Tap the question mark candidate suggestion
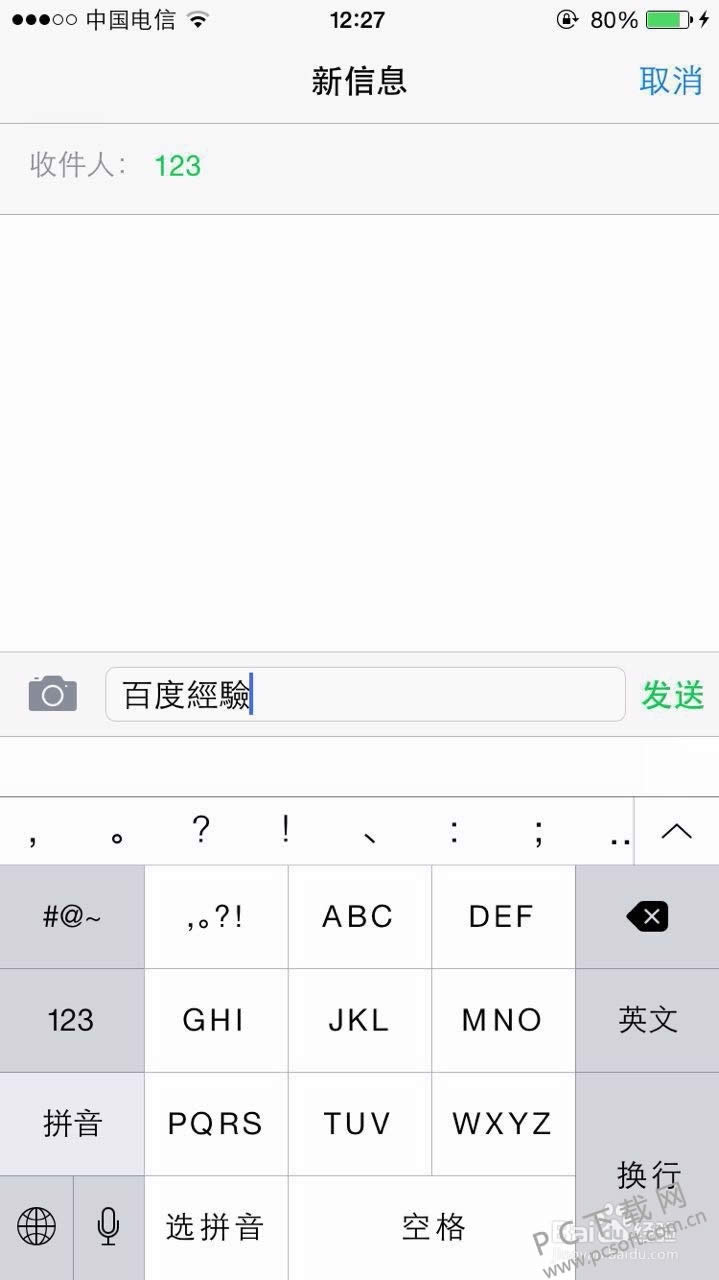Screen dimensions: 719x1280 pyautogui.click(x=201, y=830)
